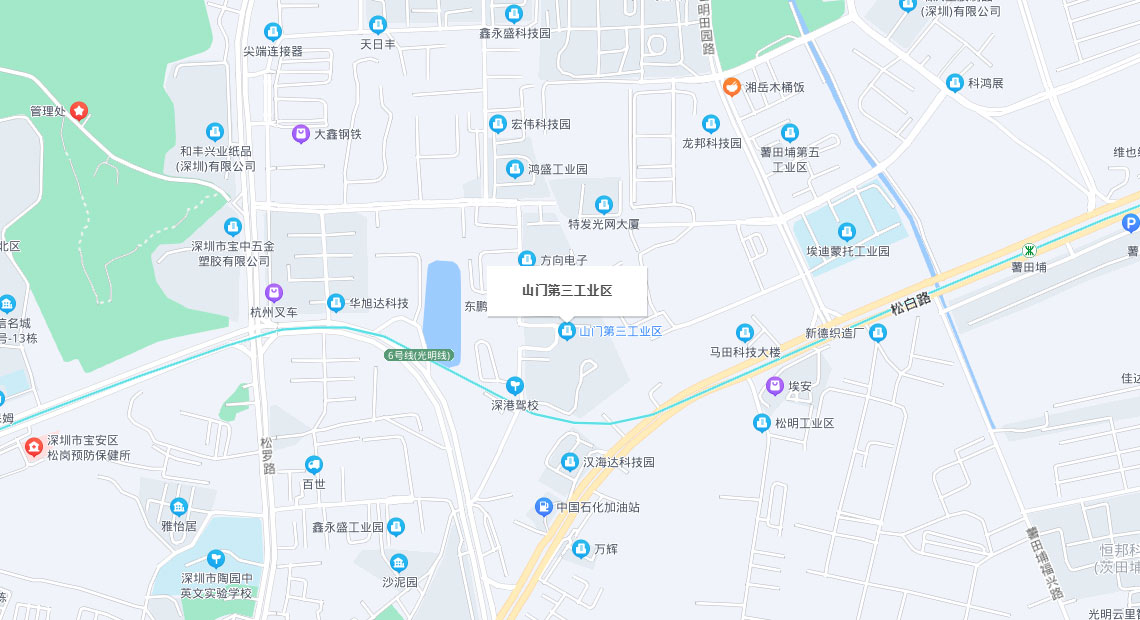The height and width of the screenshot is (620, 1140).
Task: Select the 科鸿展 marker
Action: tap(954, 83)
